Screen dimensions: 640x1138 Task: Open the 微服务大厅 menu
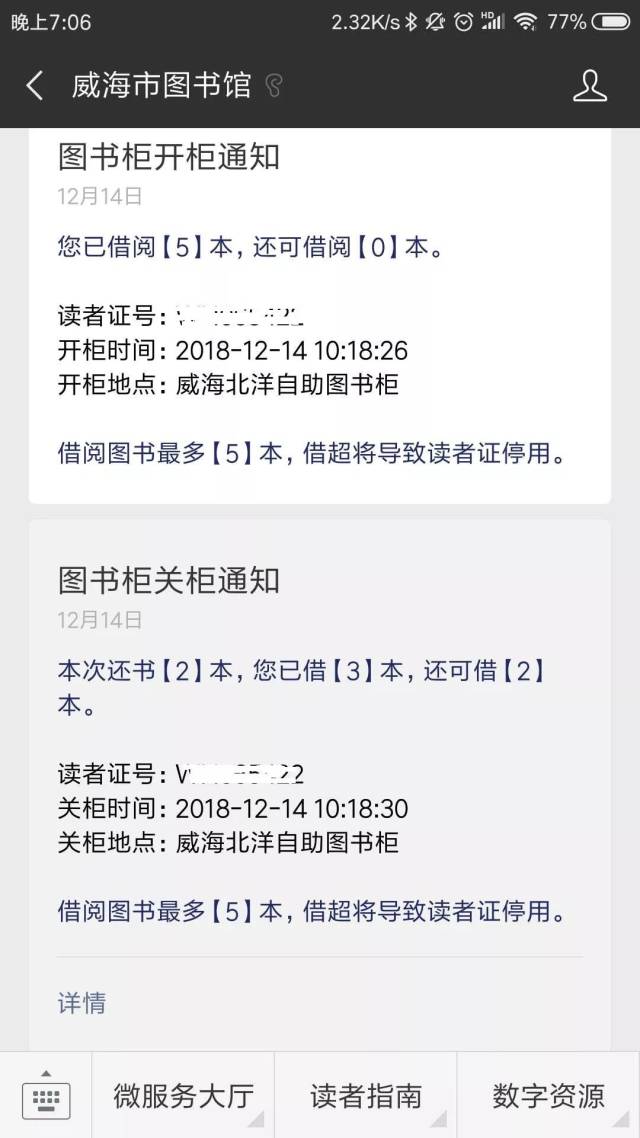(x=182, y=1096)
